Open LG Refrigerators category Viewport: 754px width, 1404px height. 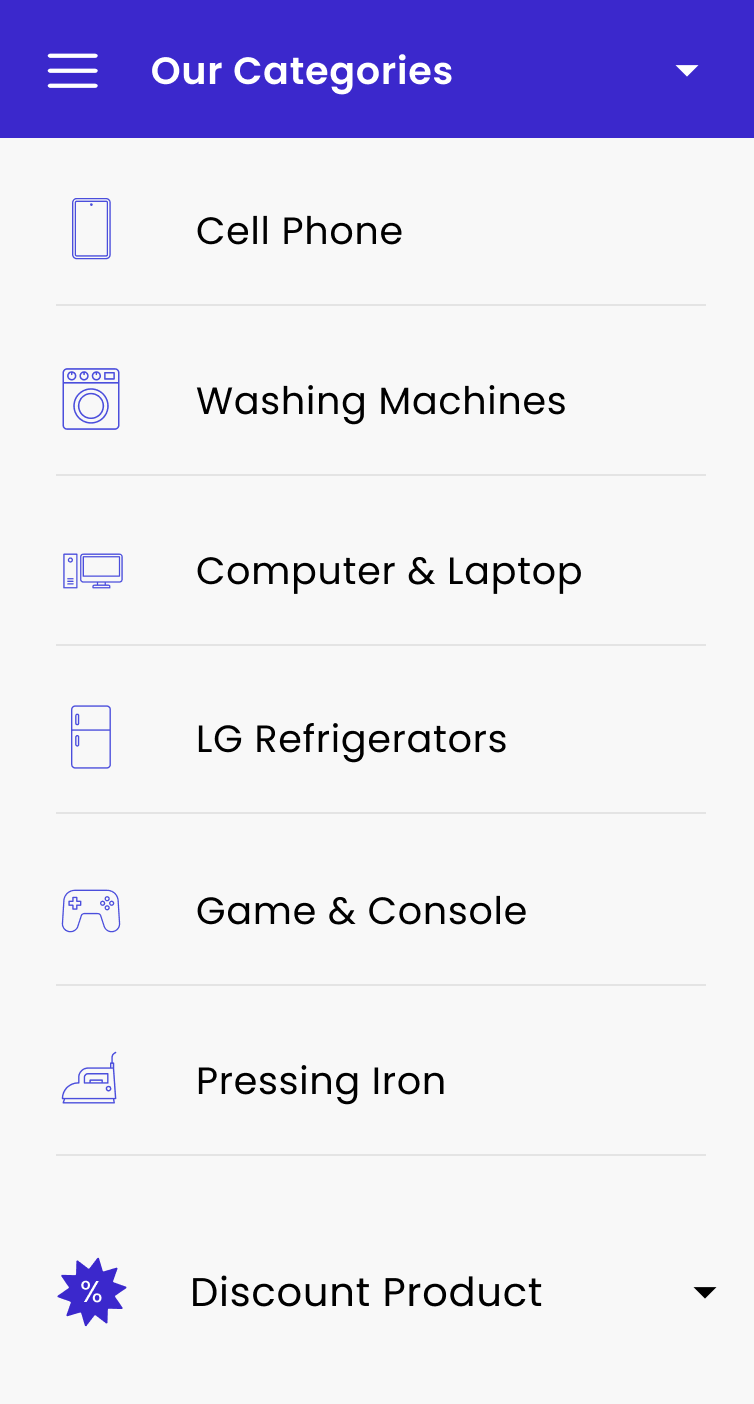pos(381,738)
